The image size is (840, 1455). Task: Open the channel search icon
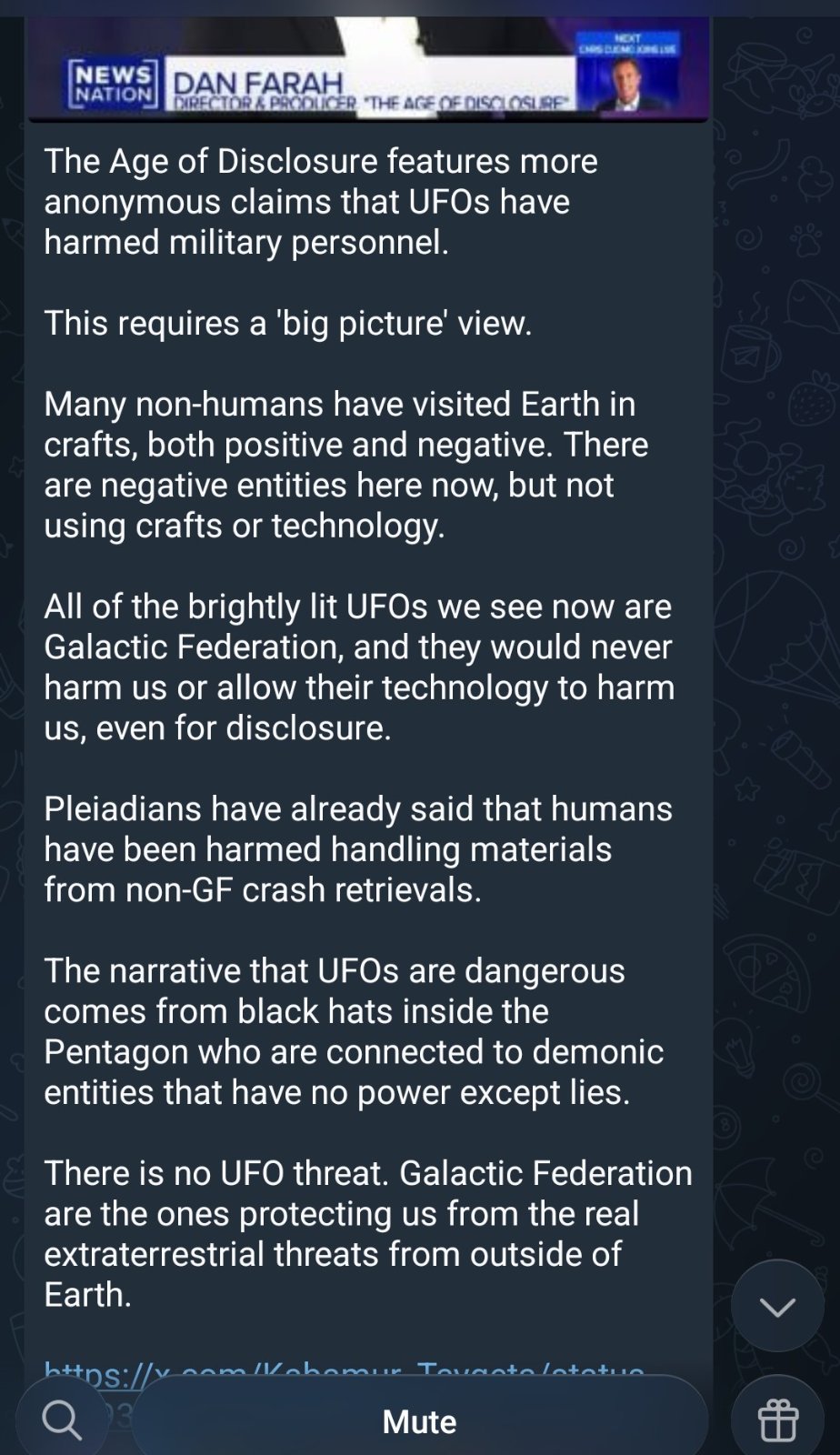(62, 1420)
